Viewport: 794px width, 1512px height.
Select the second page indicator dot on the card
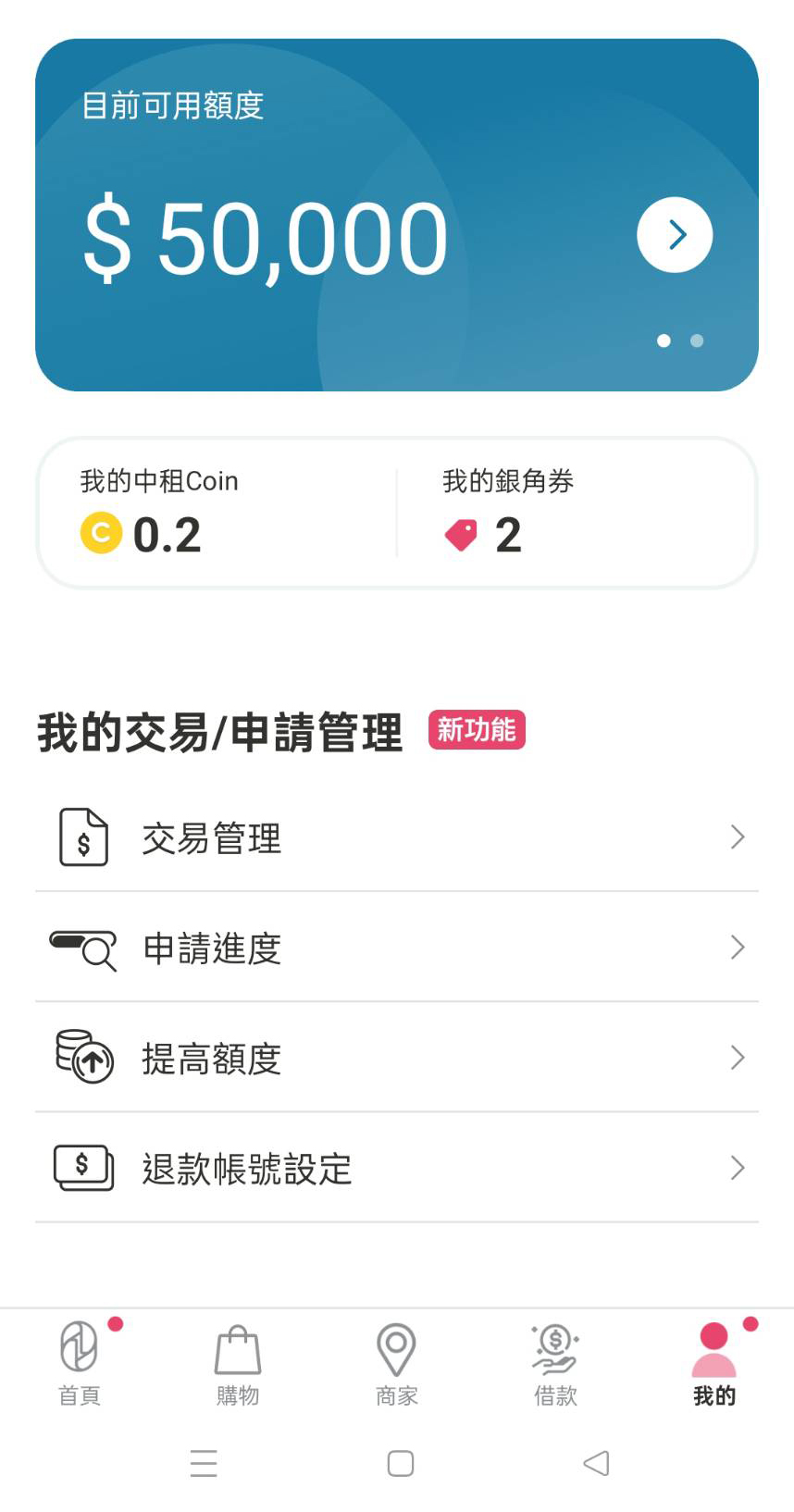tap(697, 341)
